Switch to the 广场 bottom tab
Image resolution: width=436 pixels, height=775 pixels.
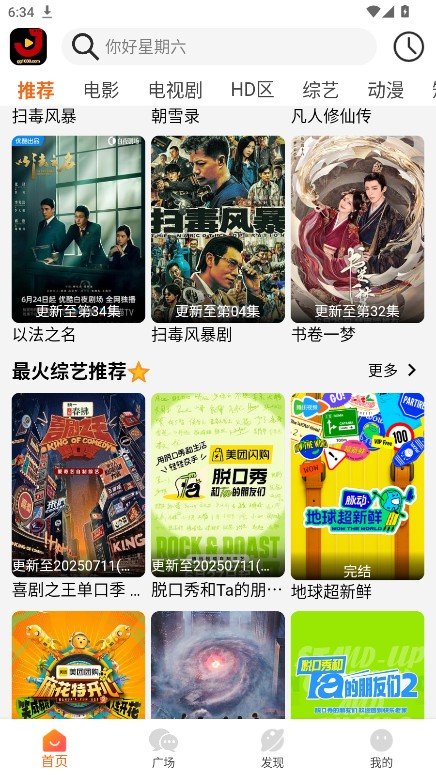(163, 748)
